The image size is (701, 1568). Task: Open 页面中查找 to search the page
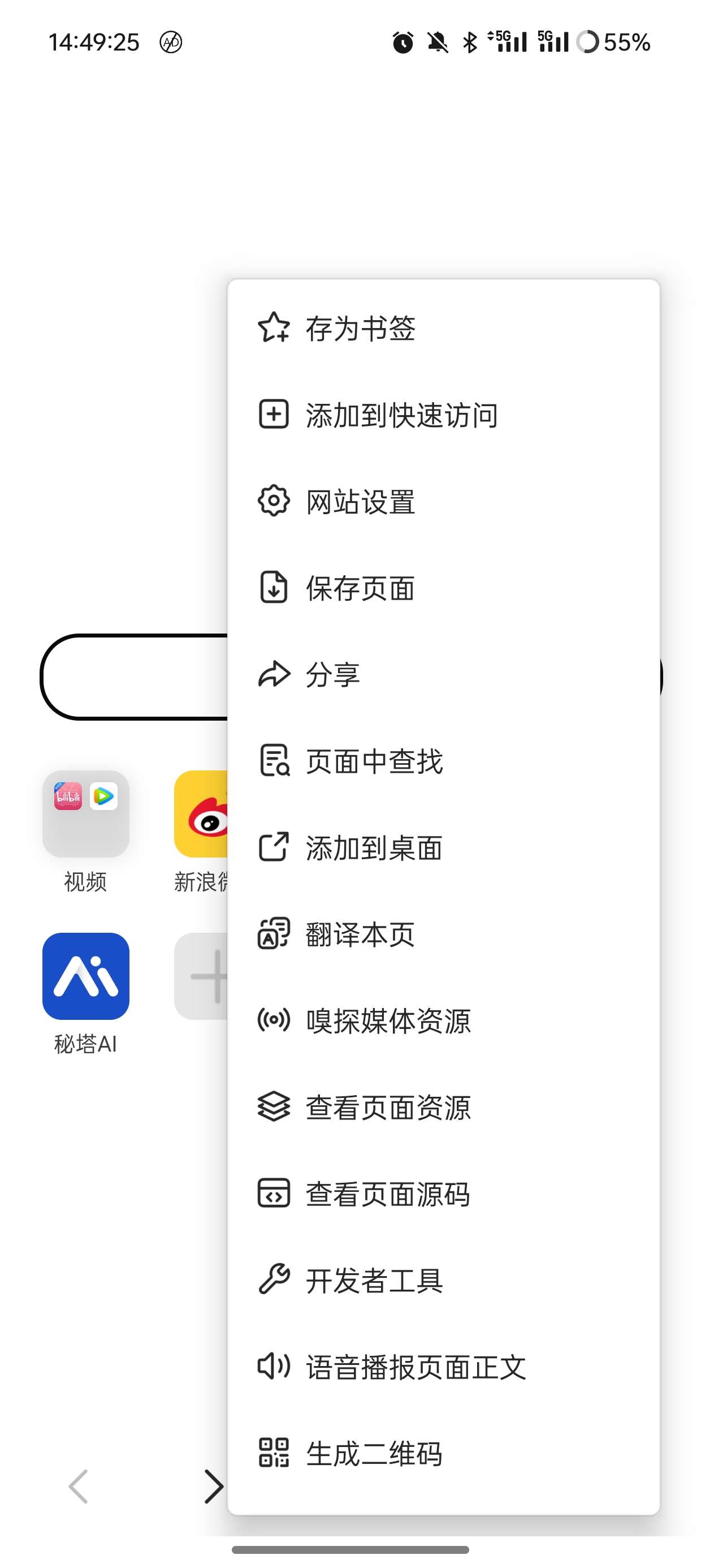click(x=374, y=761)
